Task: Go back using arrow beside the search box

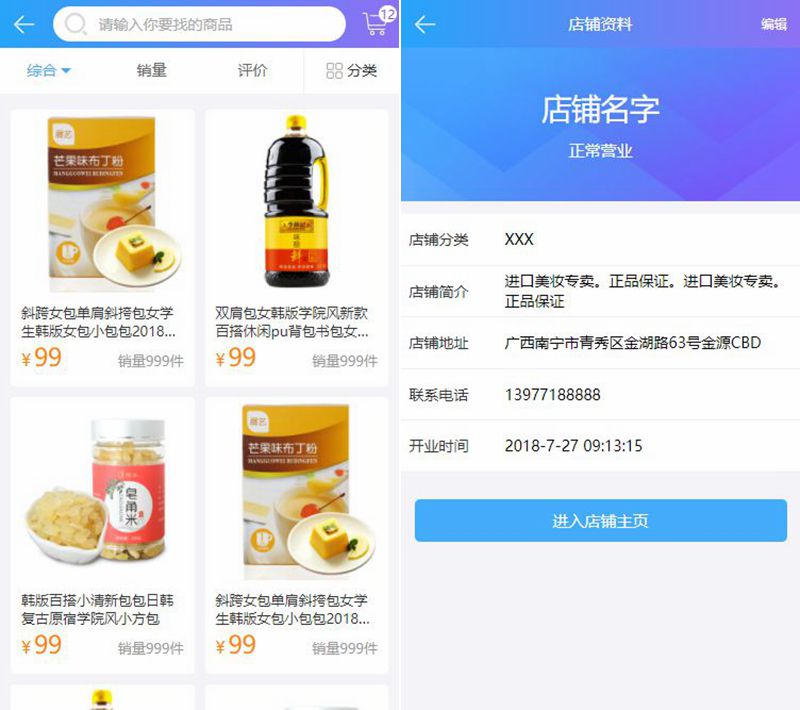Action: (24, 24)
